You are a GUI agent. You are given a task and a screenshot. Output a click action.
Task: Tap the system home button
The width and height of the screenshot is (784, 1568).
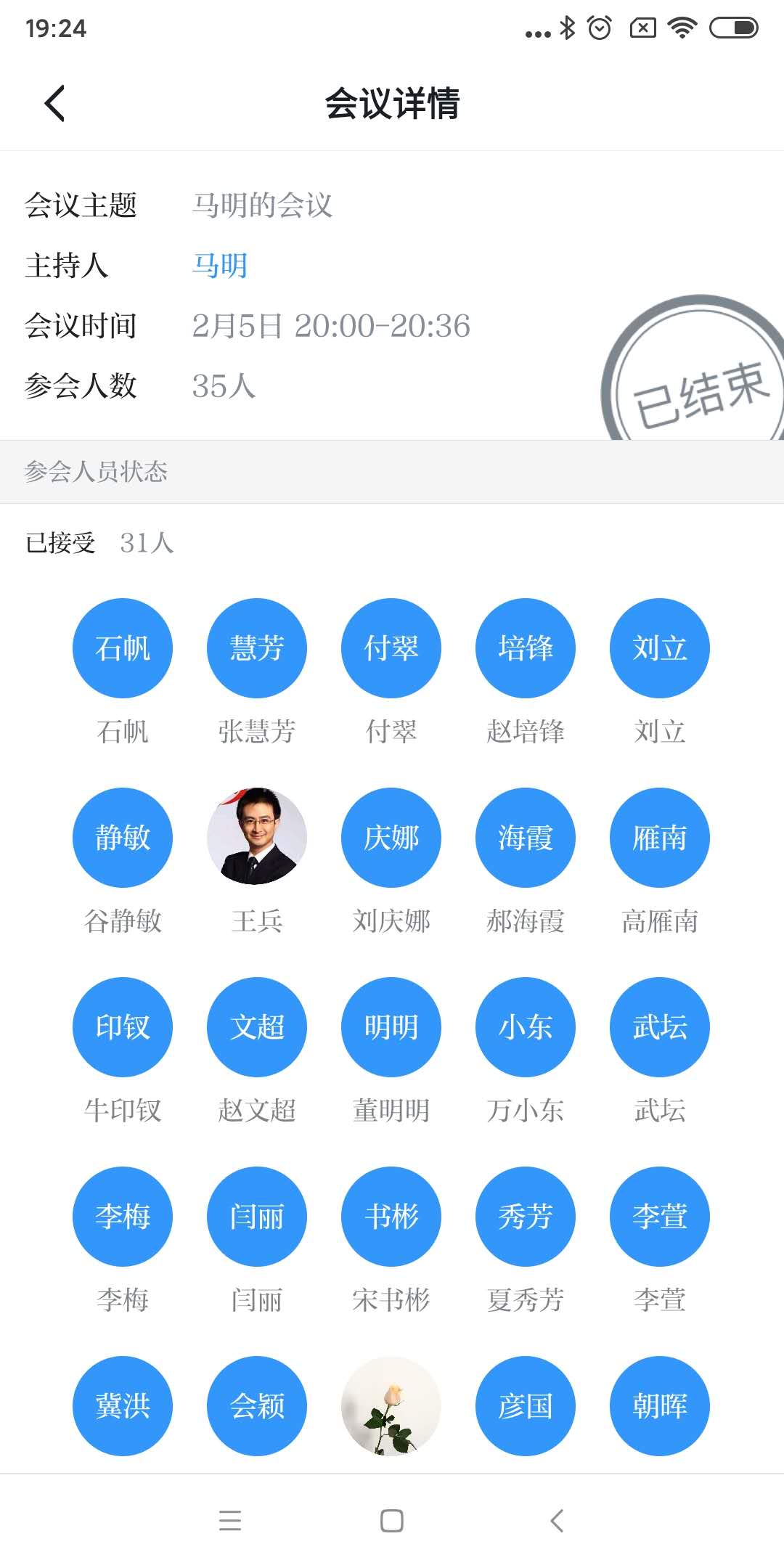point(392,1520)
